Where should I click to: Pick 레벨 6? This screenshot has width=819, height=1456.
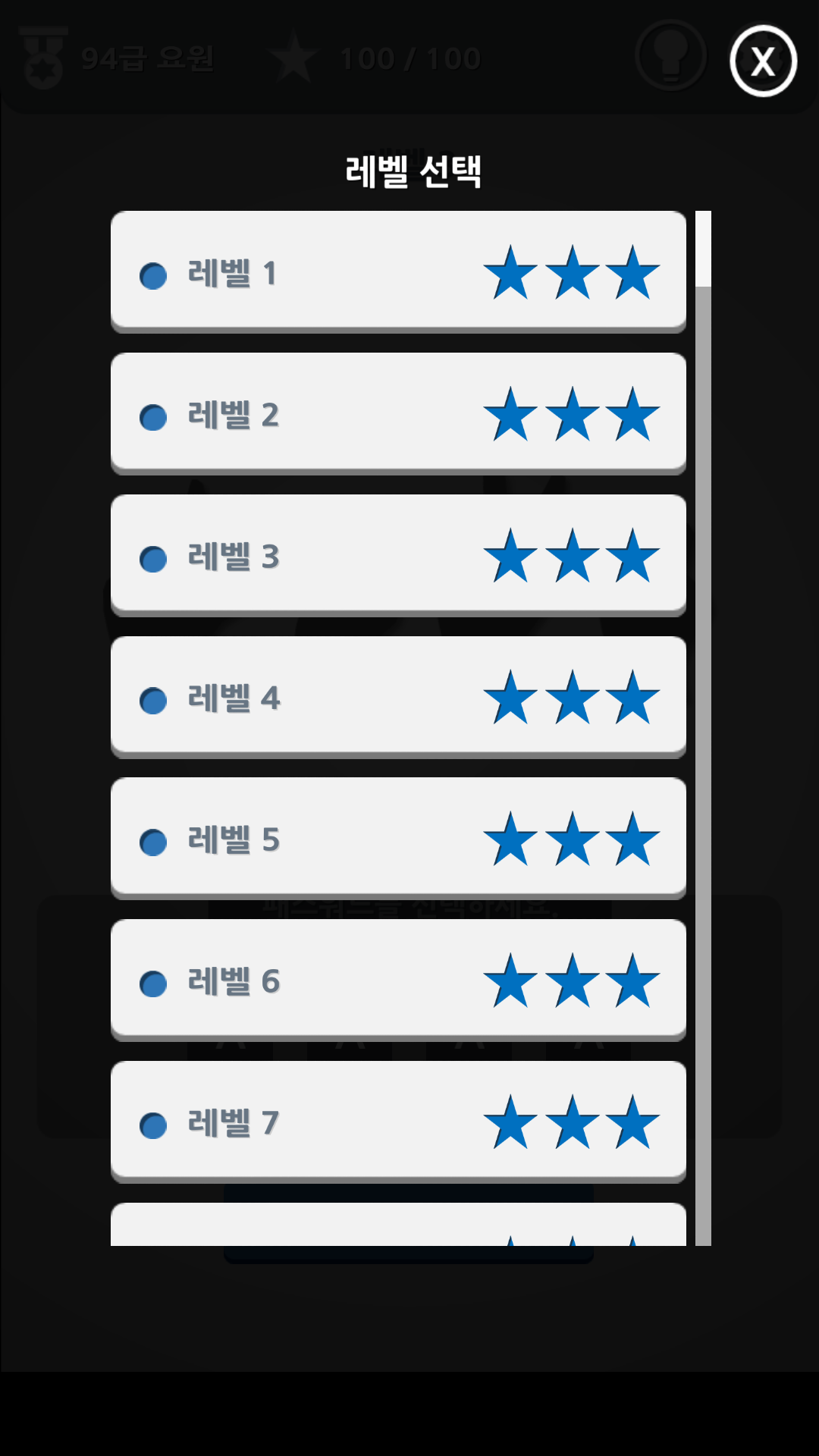tap(398, 980)
